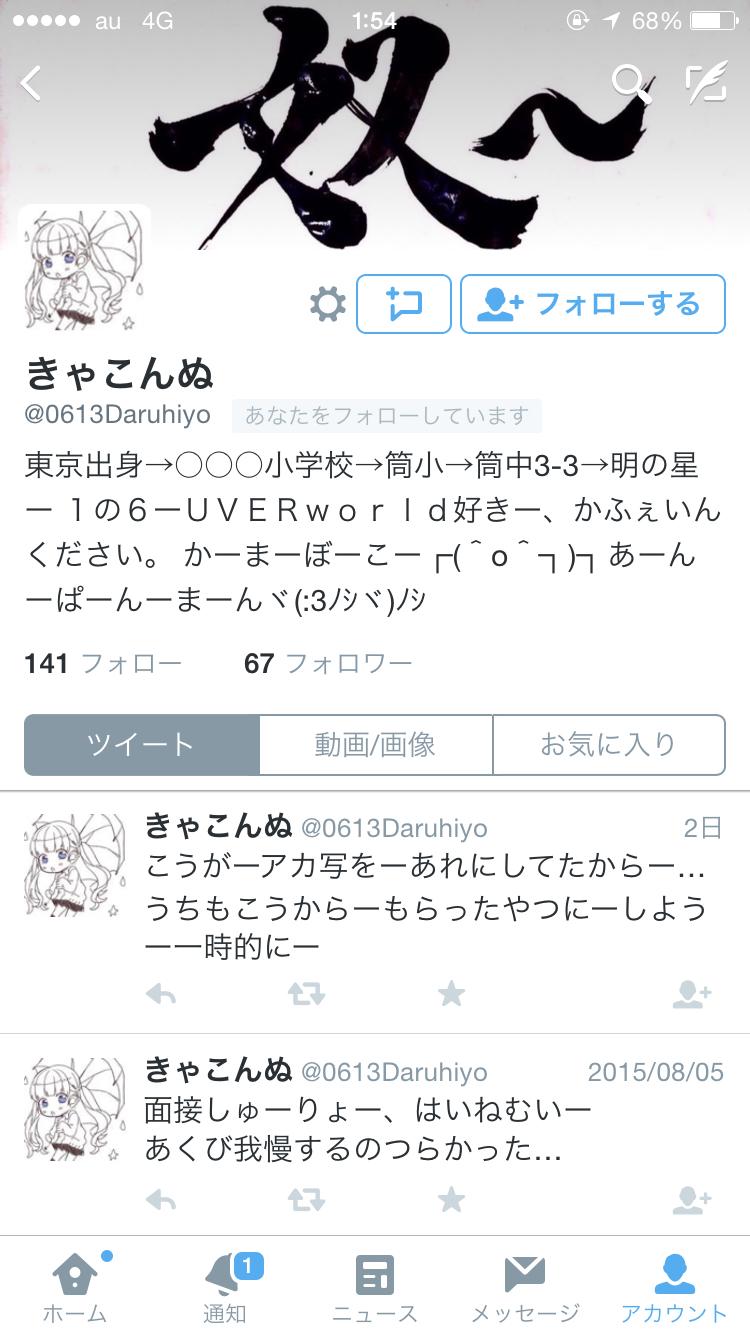View the 67 フォロワー list
The width and height of the screenshot is (750, 1334).
328,663
